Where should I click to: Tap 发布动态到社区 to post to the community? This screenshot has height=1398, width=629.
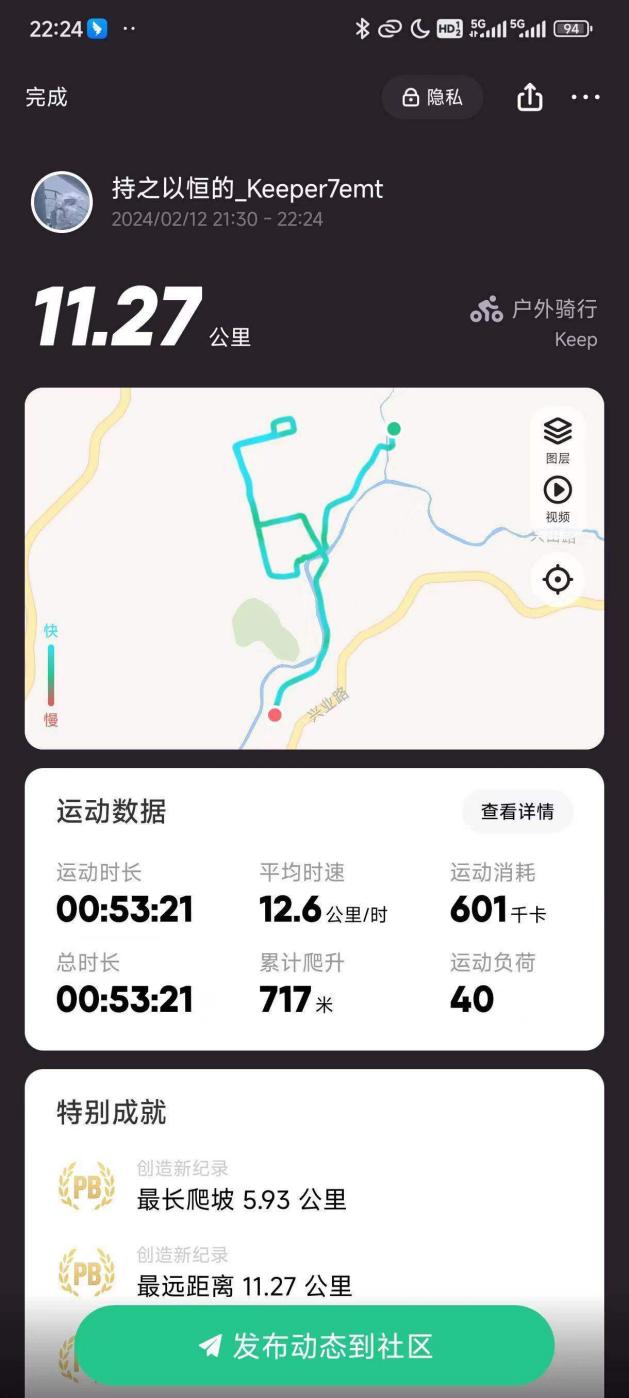(x=315, y=1346)
